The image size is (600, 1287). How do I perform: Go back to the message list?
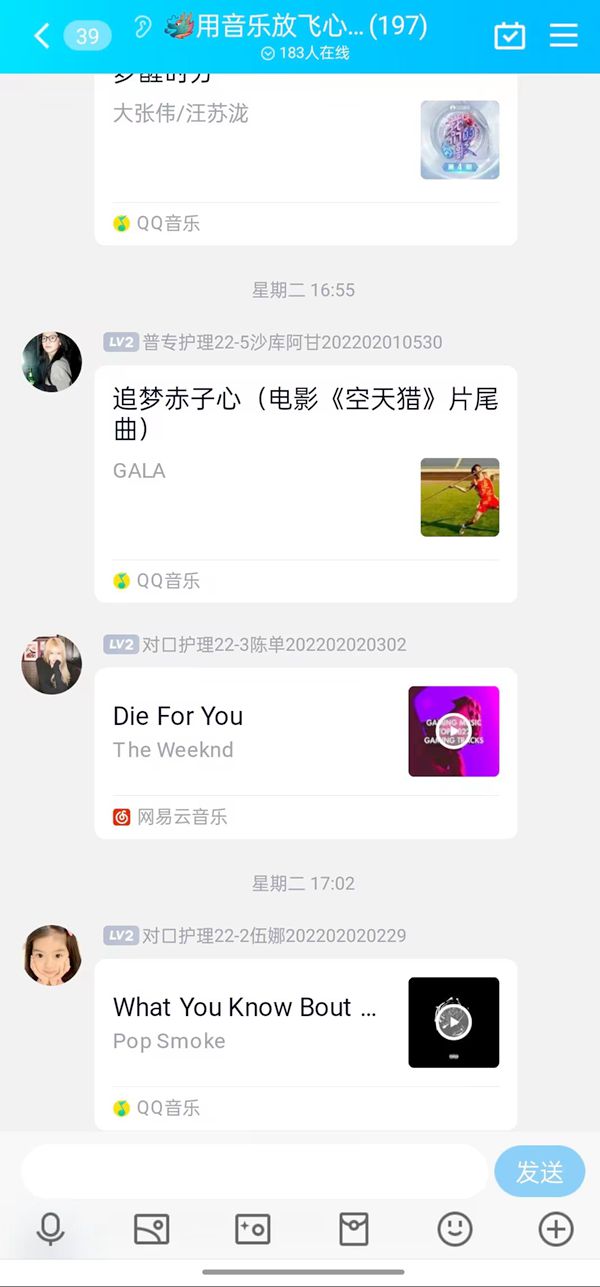[41, 37]
